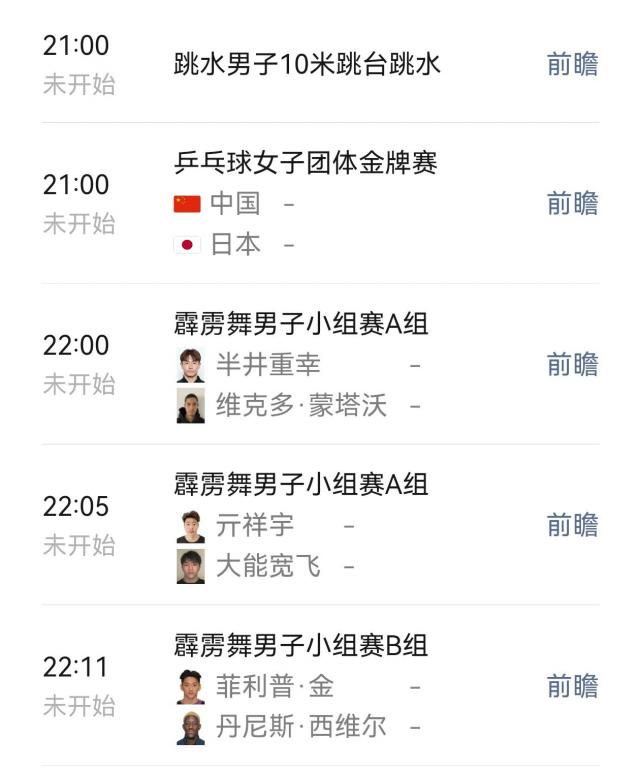Tap 前瞻 for the 半井重幸 breaking match
Screen dimensions: 640x770
click(x=572, y=365)
